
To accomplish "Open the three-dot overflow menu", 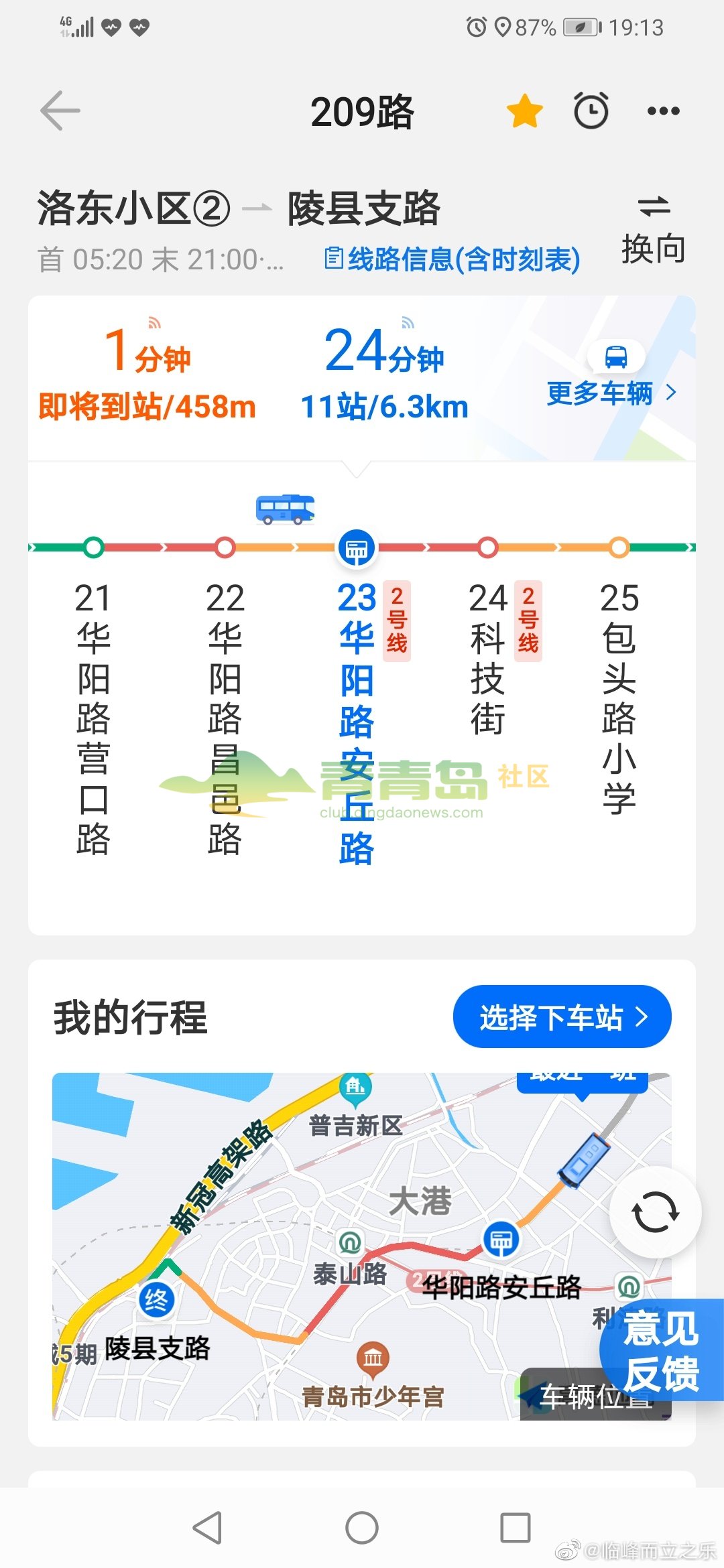I will [x=663, y=111].
